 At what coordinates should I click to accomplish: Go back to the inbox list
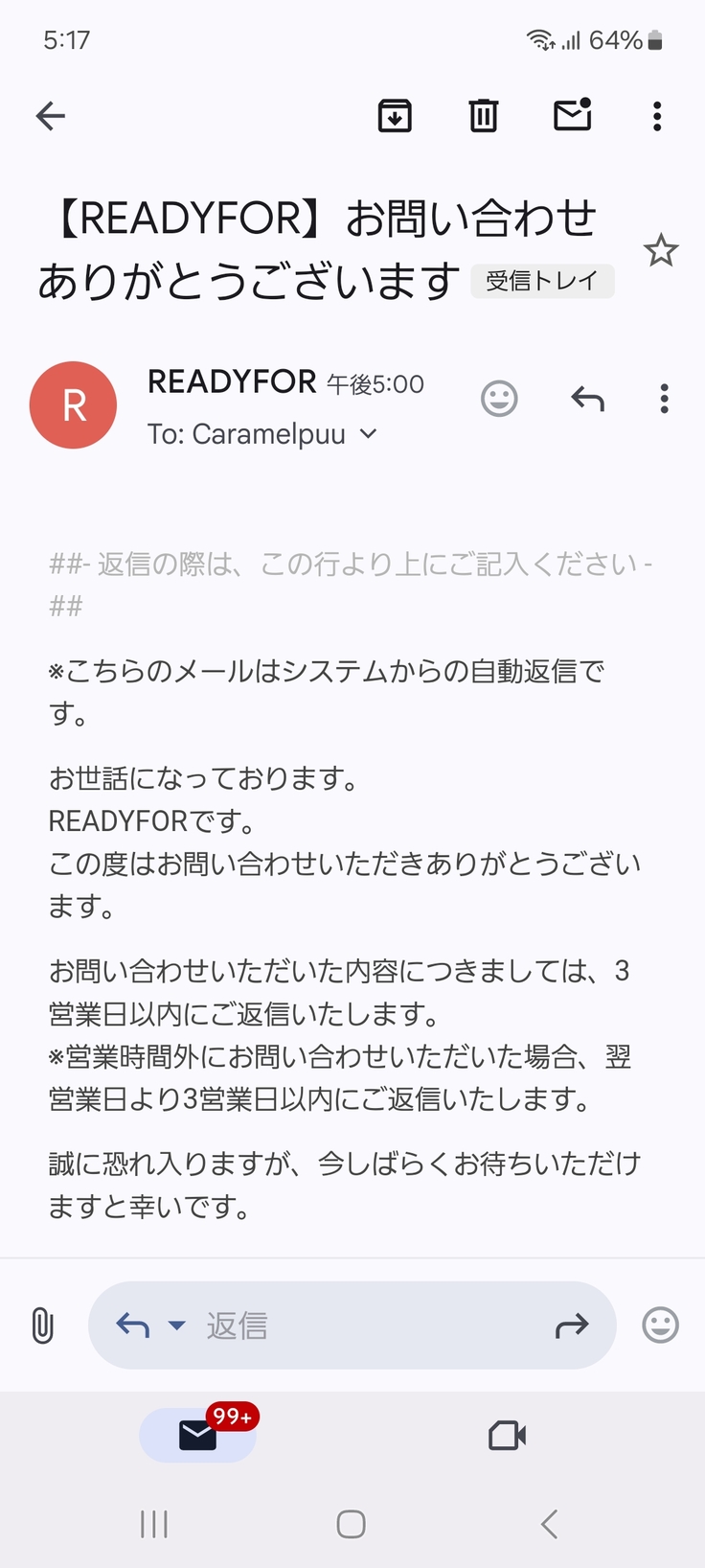pyautogui.click(x=51, y=116)
